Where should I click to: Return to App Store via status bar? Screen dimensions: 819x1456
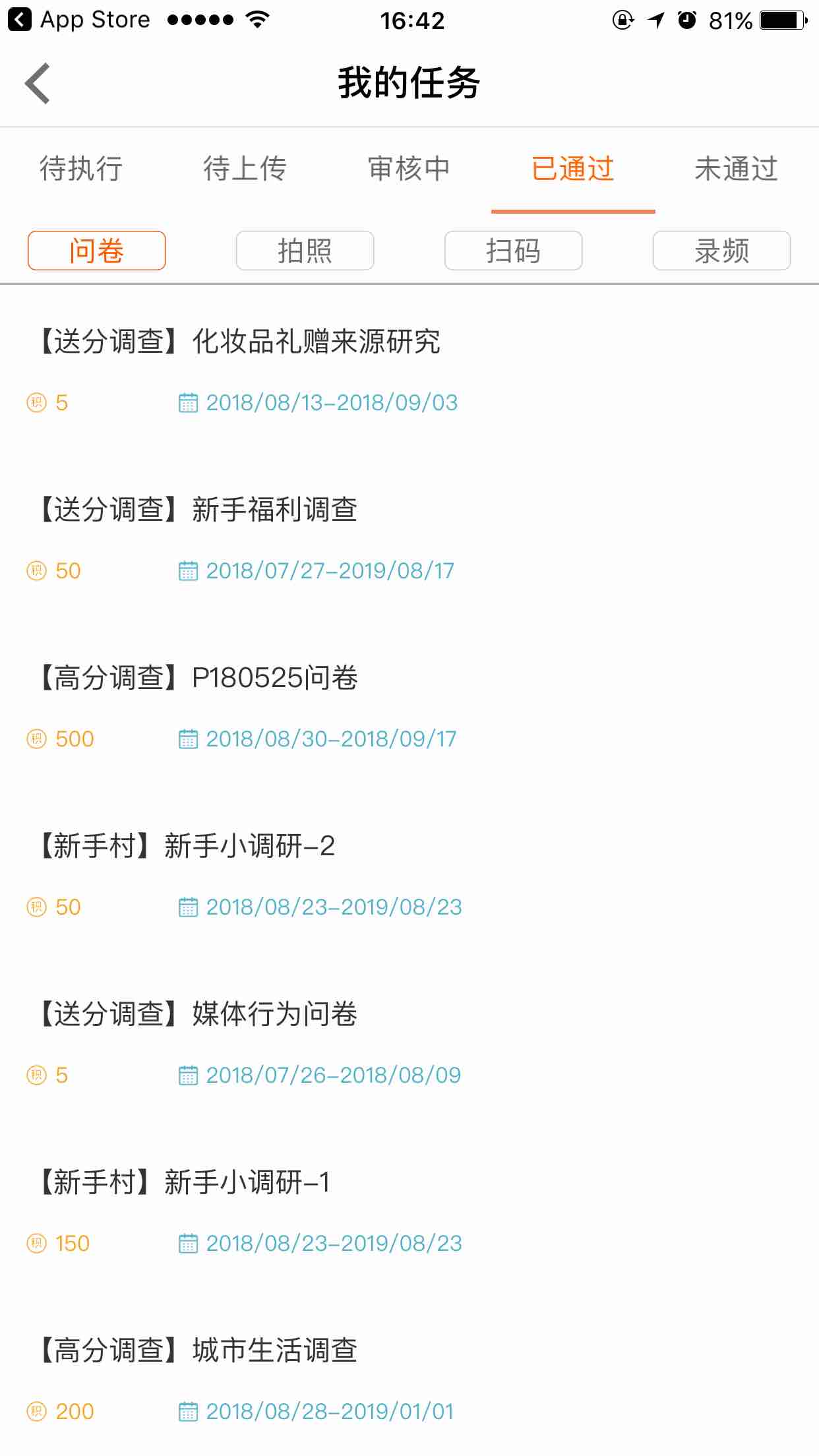point(79,20)
